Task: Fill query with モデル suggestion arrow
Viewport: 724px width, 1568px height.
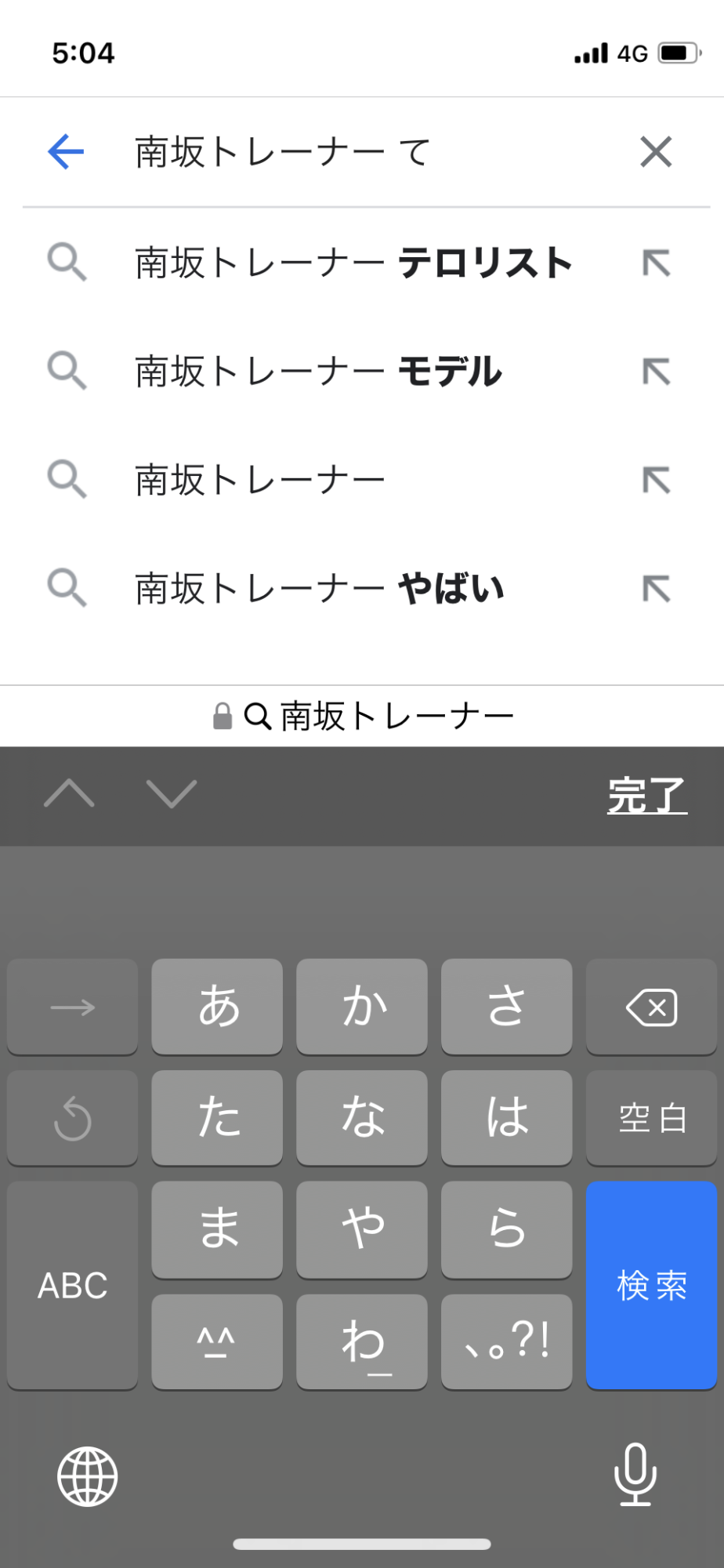Action: click(x=657, y=371)
